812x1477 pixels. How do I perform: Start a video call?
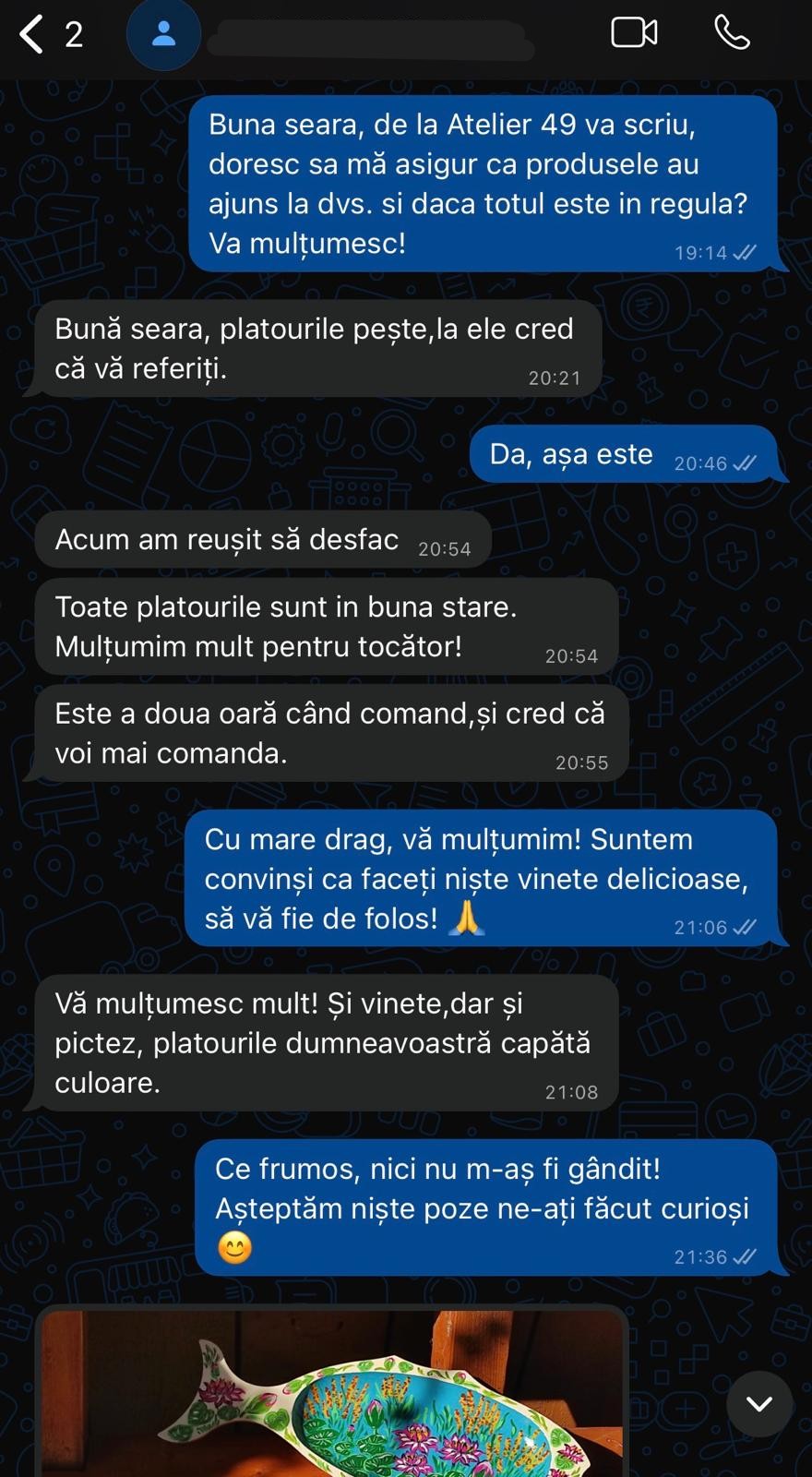(634, 33)
